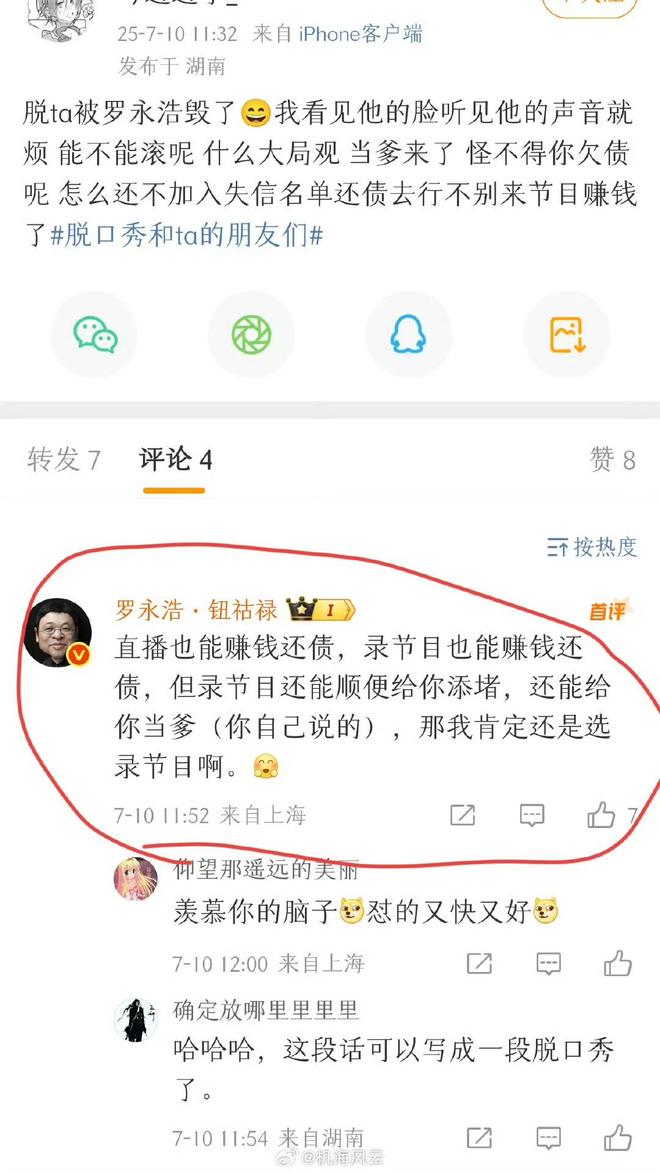Repost 罗永浩's comment
The height and width of the screenshot is (1173, 660).
pos(462,815)
